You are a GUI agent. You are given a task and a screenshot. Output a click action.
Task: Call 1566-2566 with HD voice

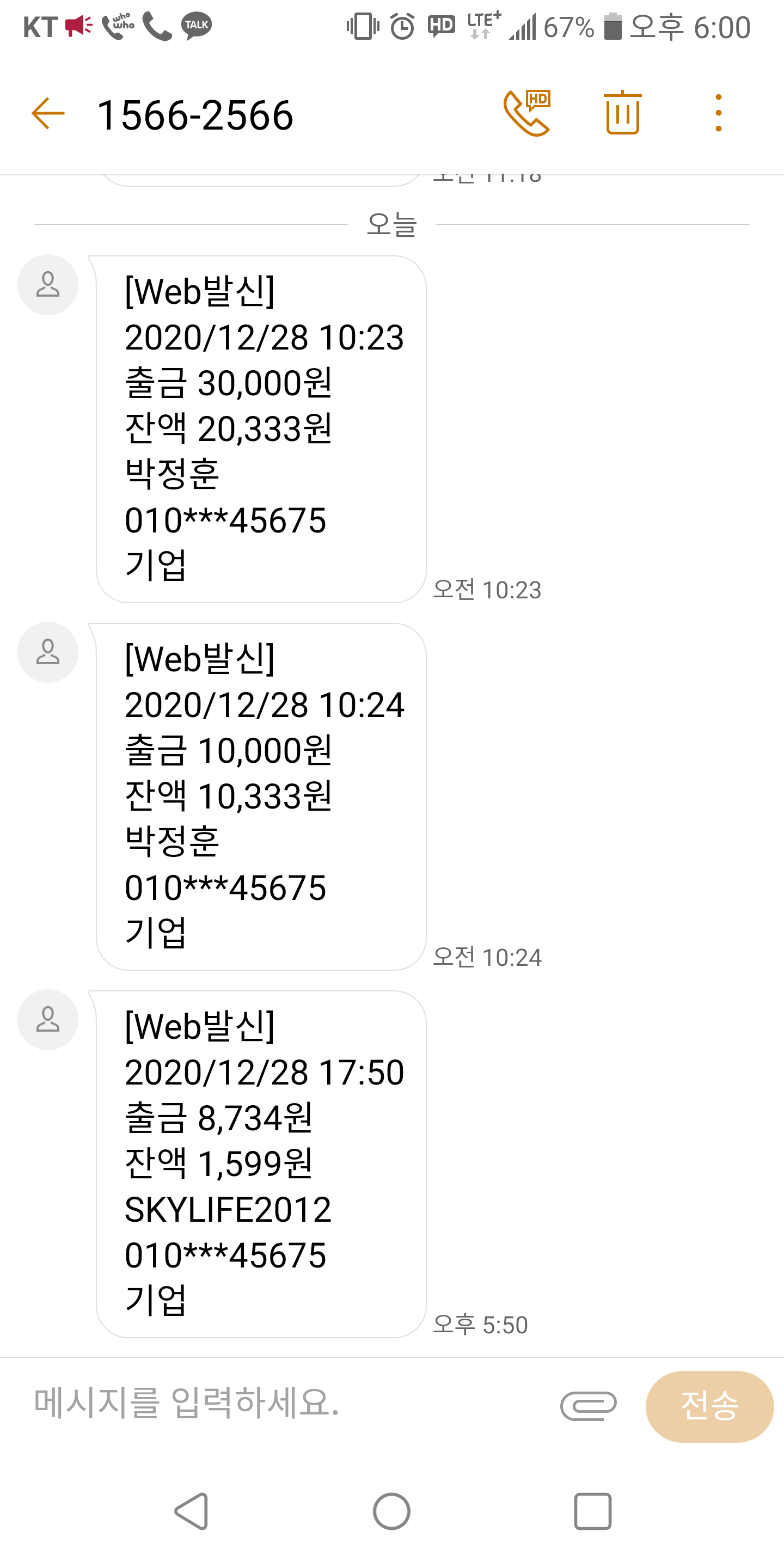(526, 113)
